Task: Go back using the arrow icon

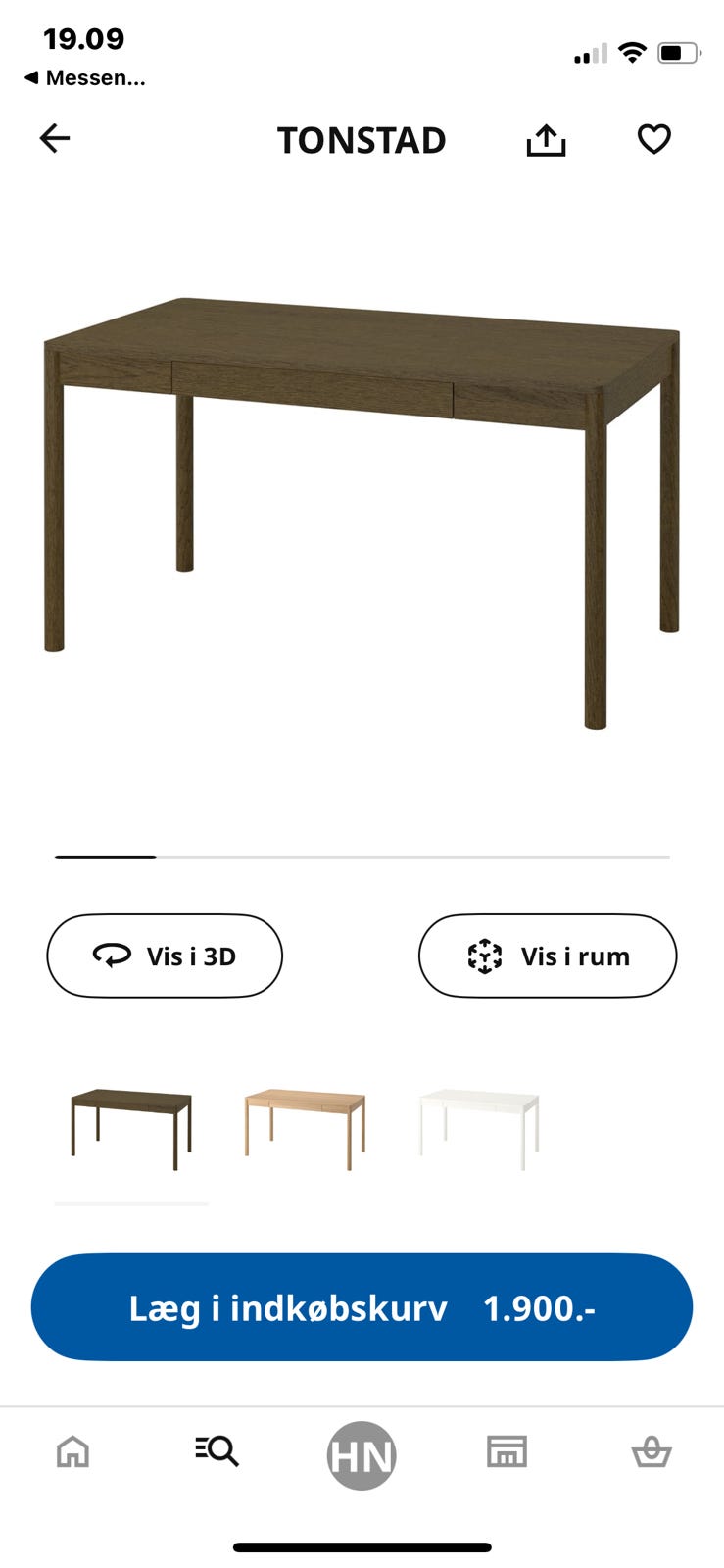Action: pos(55,138)
